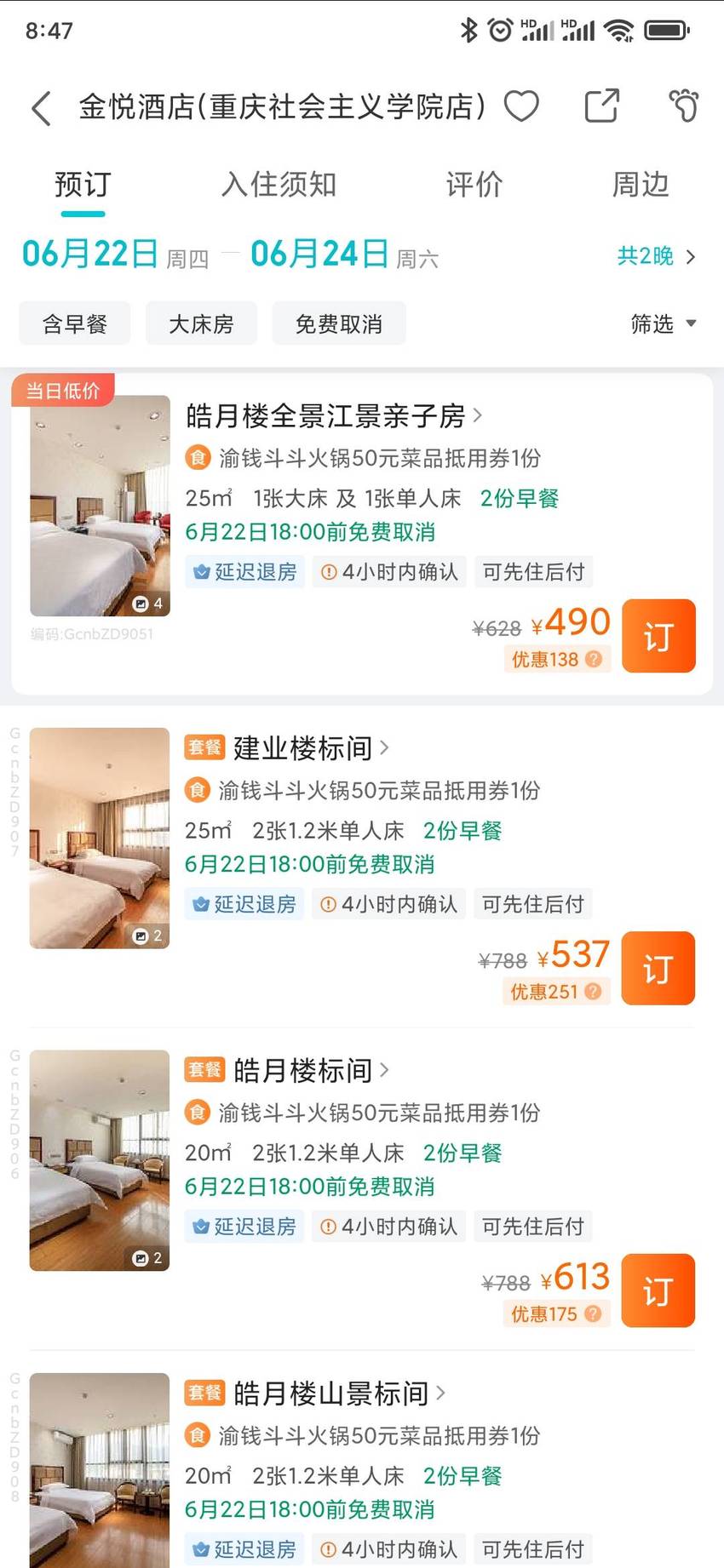Select the 免费取消 filter chip

pyautogui.click(x=339, y=323)
